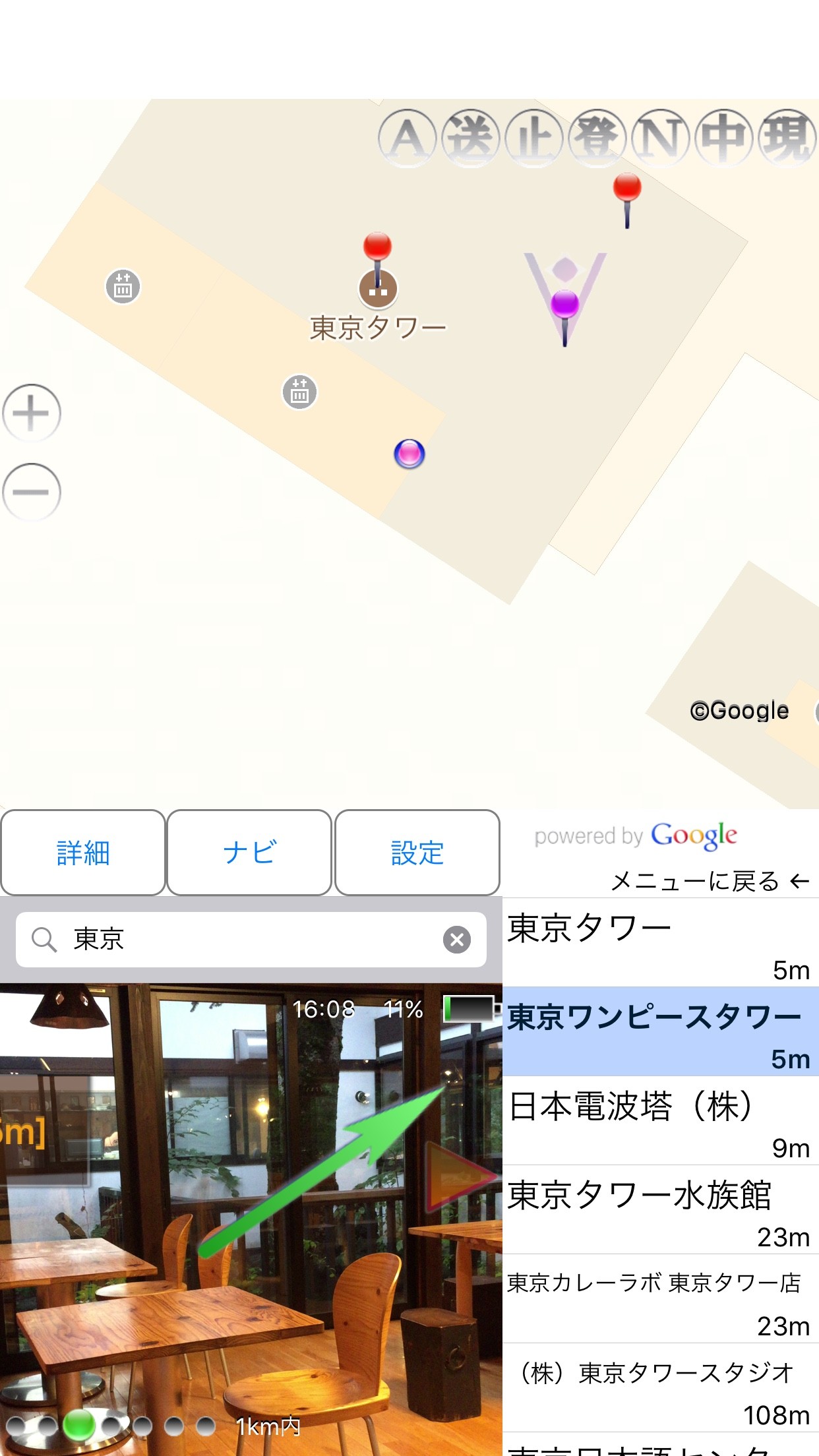
Task: Tap the circled A map button
Action: click(x=407, y=138)
